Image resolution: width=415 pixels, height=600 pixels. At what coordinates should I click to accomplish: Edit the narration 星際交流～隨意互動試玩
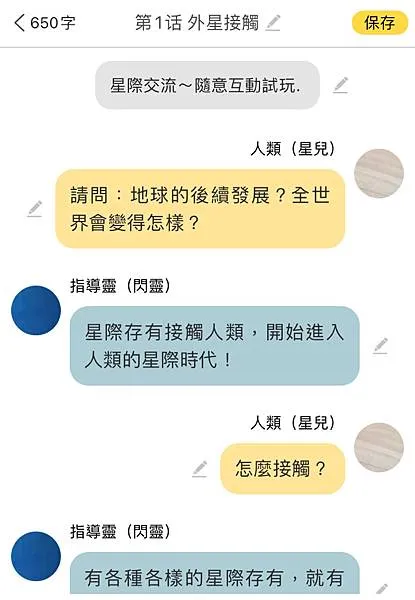(x=340, y=85)
